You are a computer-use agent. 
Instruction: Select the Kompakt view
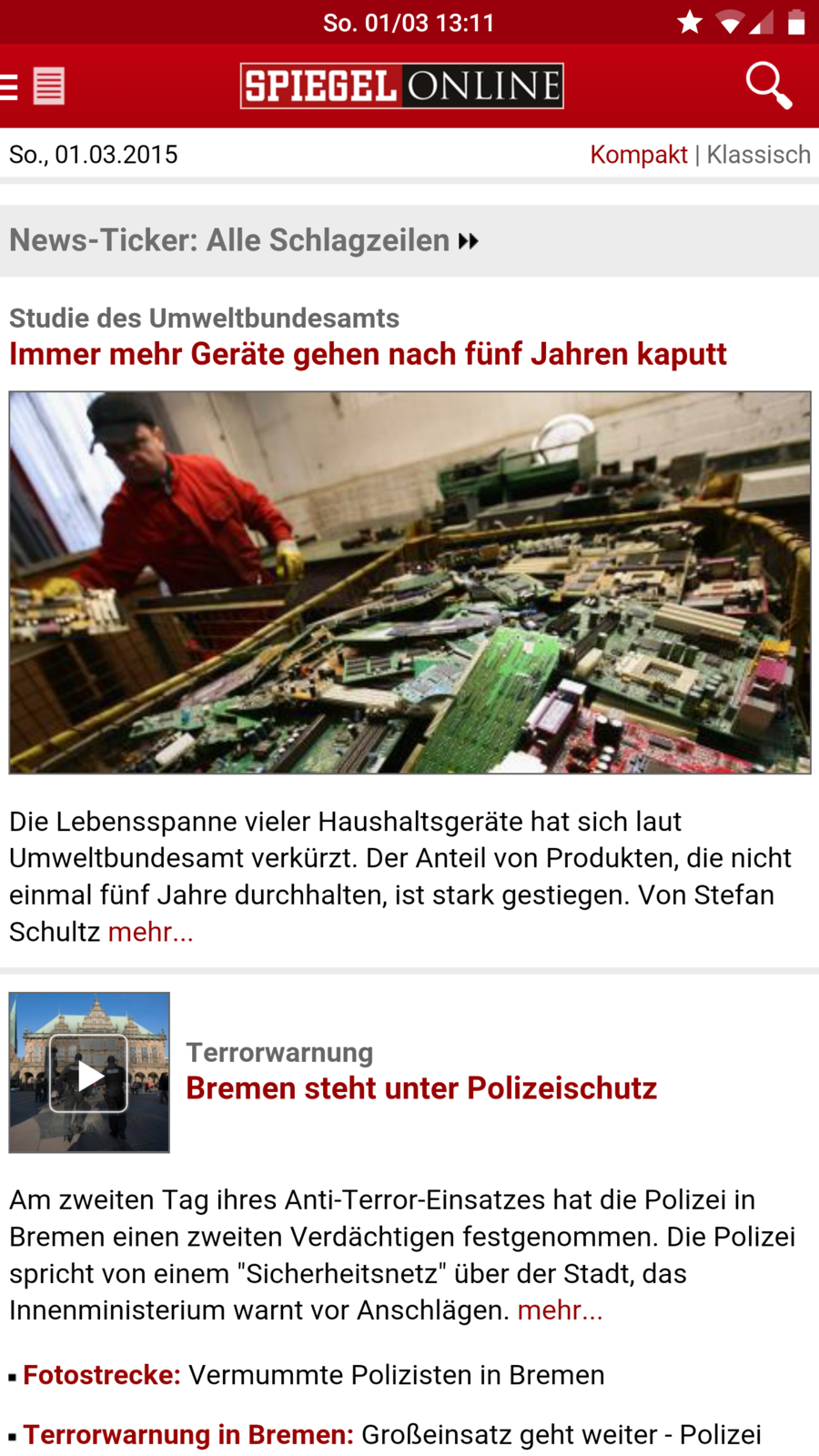(x=638, y=155)
